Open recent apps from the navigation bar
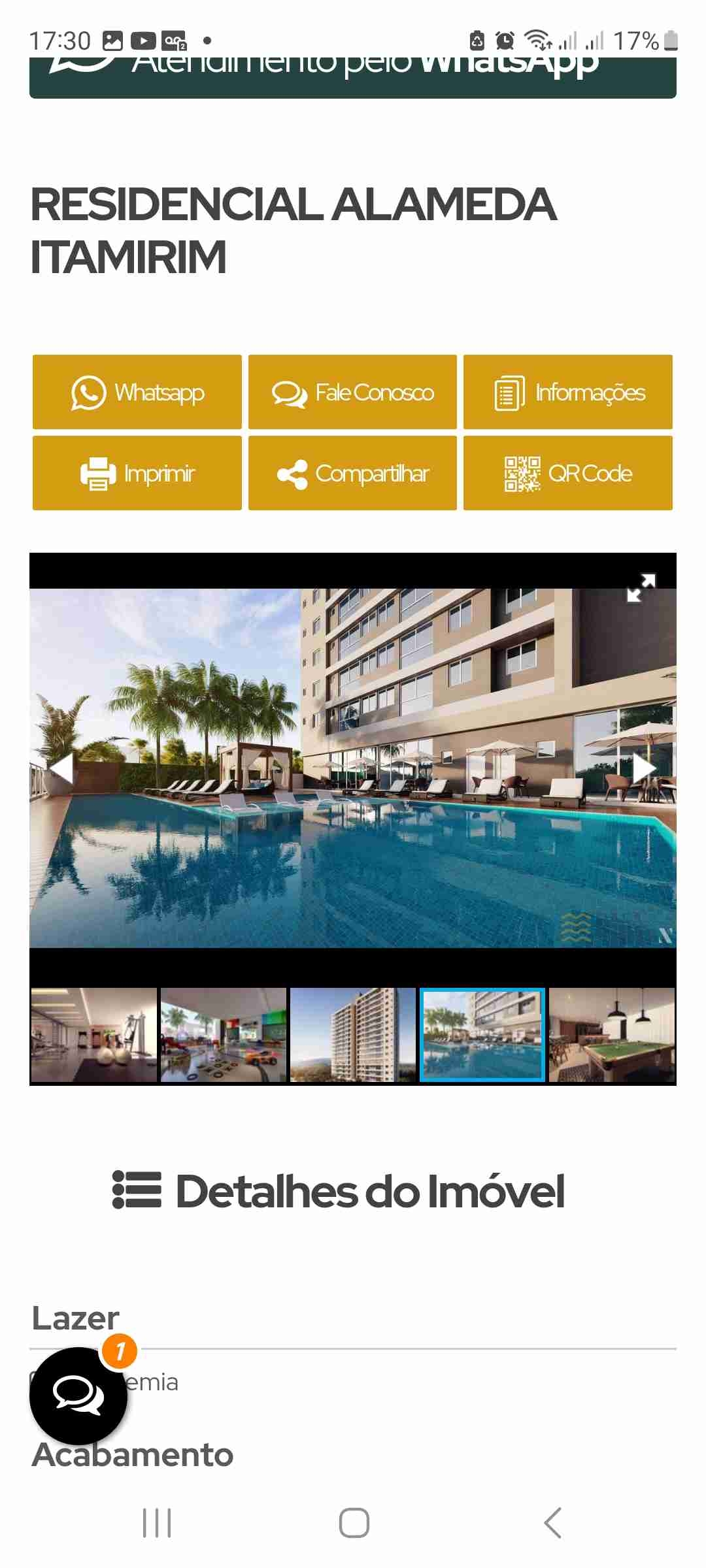The image size is (706, 1568). click(157, 1523)
